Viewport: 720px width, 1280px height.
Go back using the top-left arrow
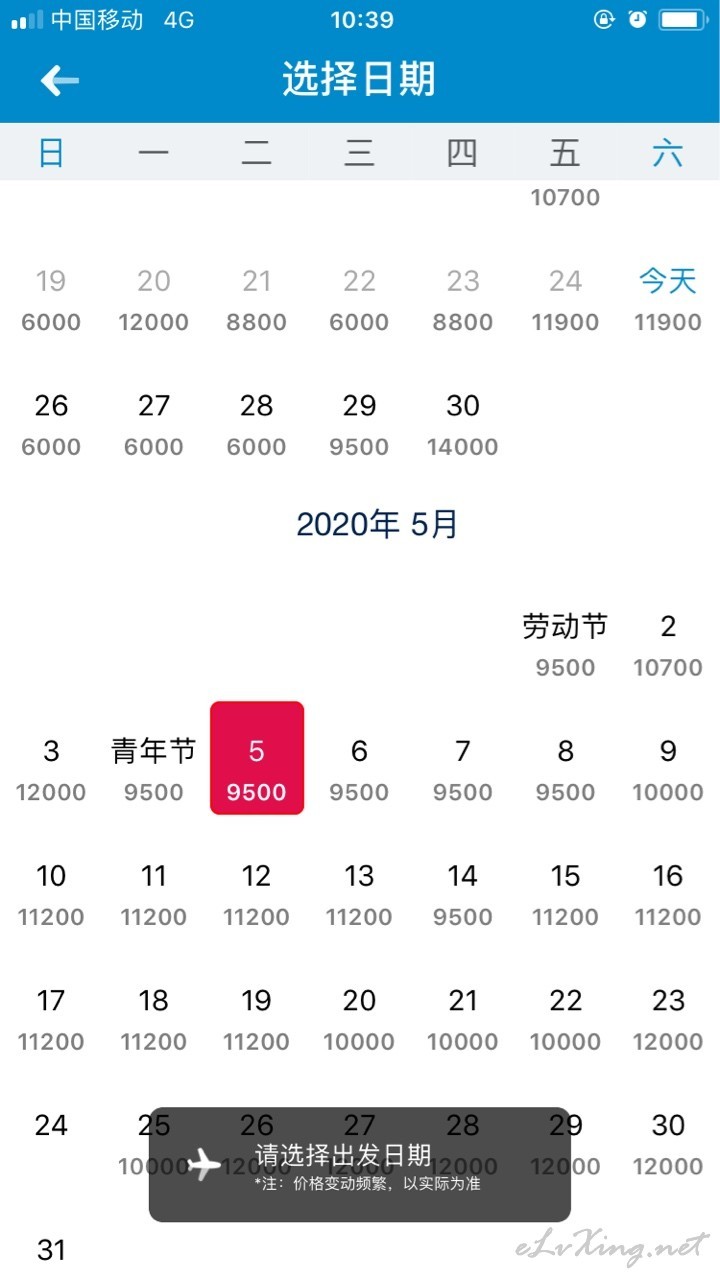click(x=60, y=80)
